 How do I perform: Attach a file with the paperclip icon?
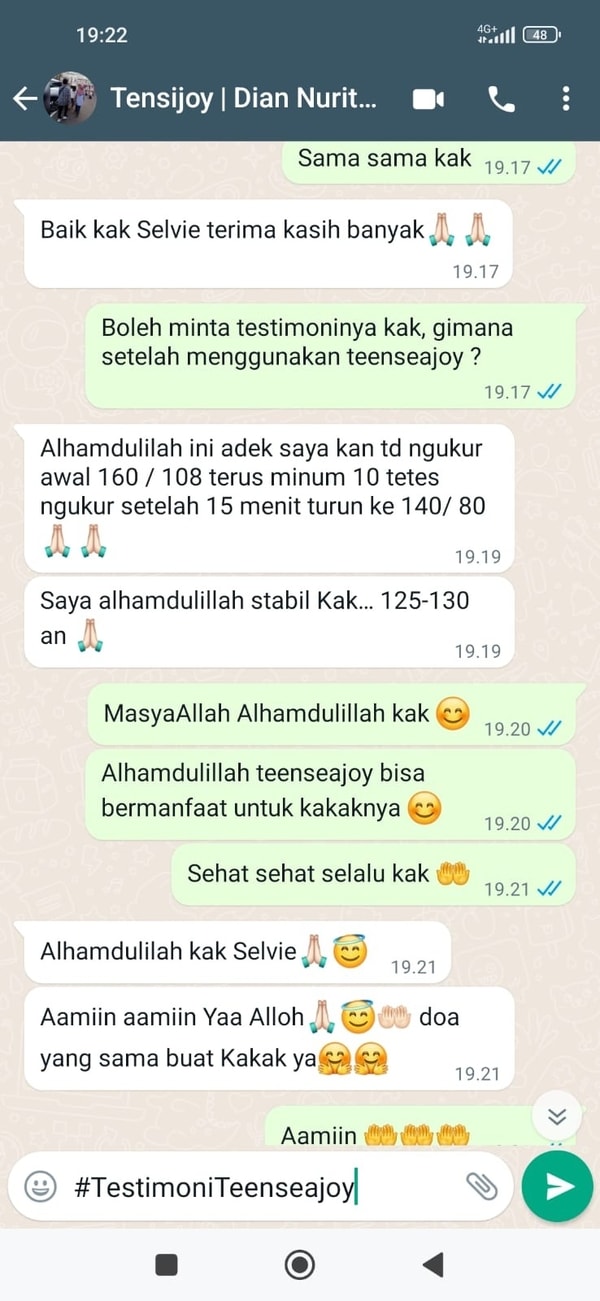[482, 1187]
